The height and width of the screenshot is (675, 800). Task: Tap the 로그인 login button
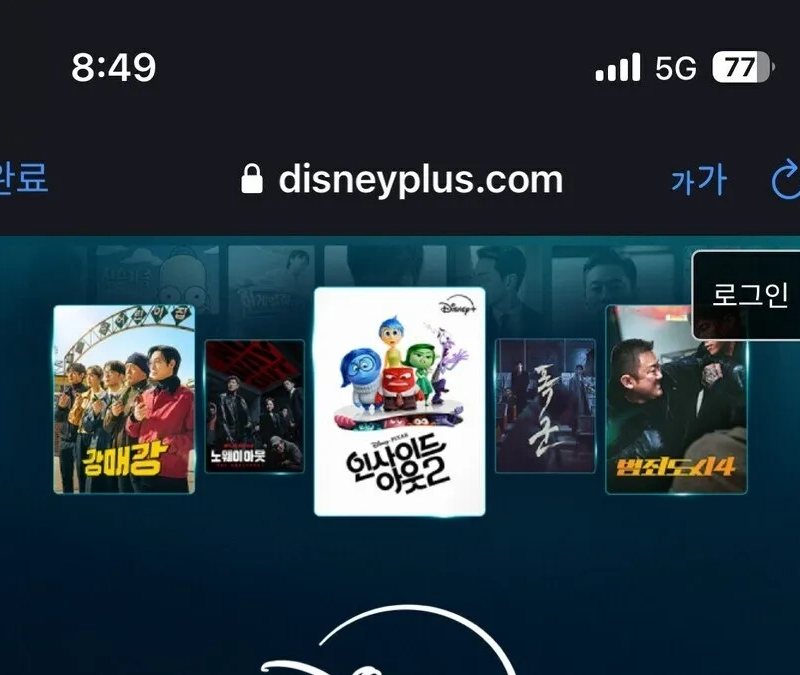[750, 296]
